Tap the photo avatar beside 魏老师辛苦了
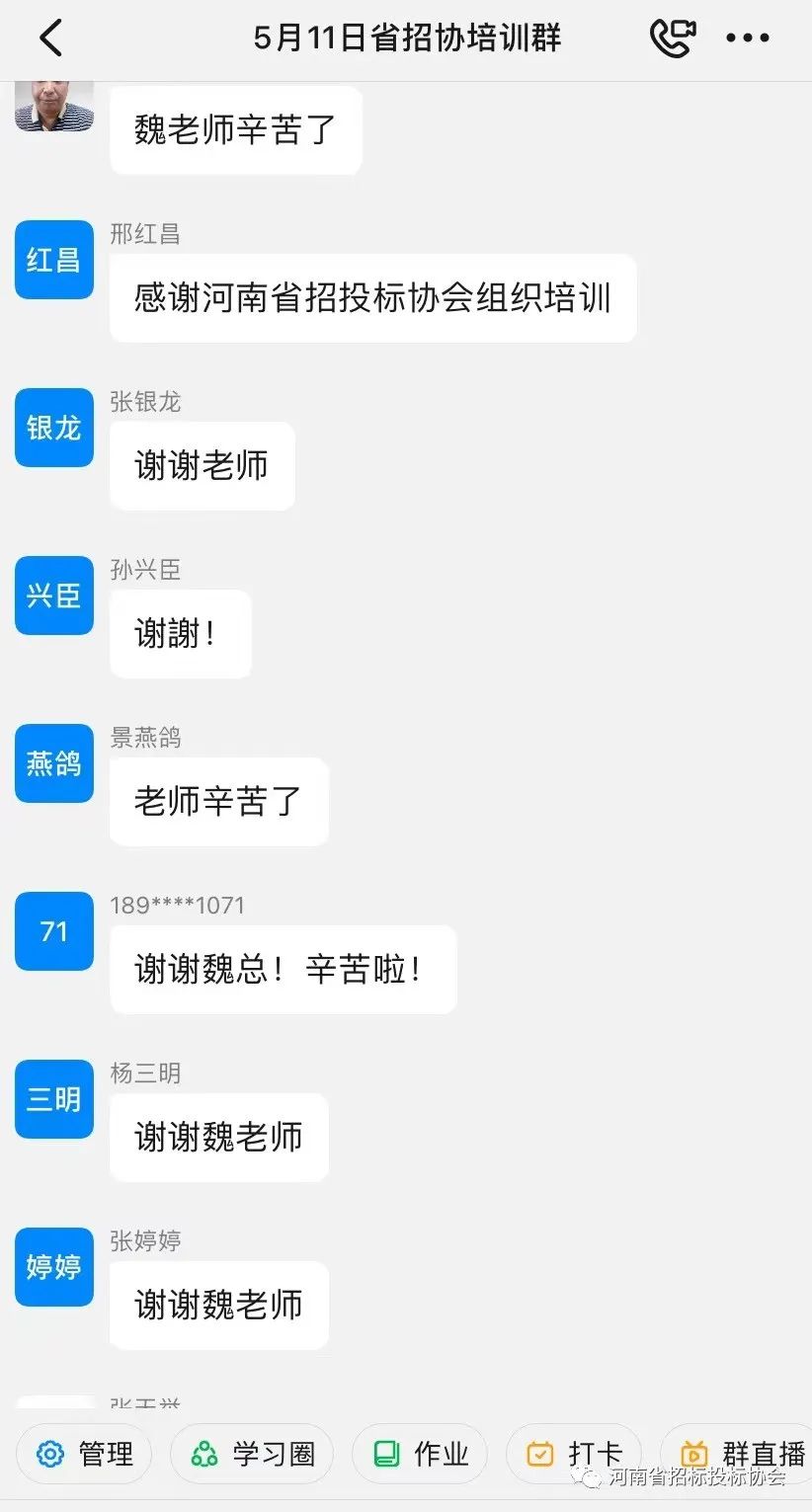The width and height of the screenshot is (812, 1512). [x=54, y=107]
